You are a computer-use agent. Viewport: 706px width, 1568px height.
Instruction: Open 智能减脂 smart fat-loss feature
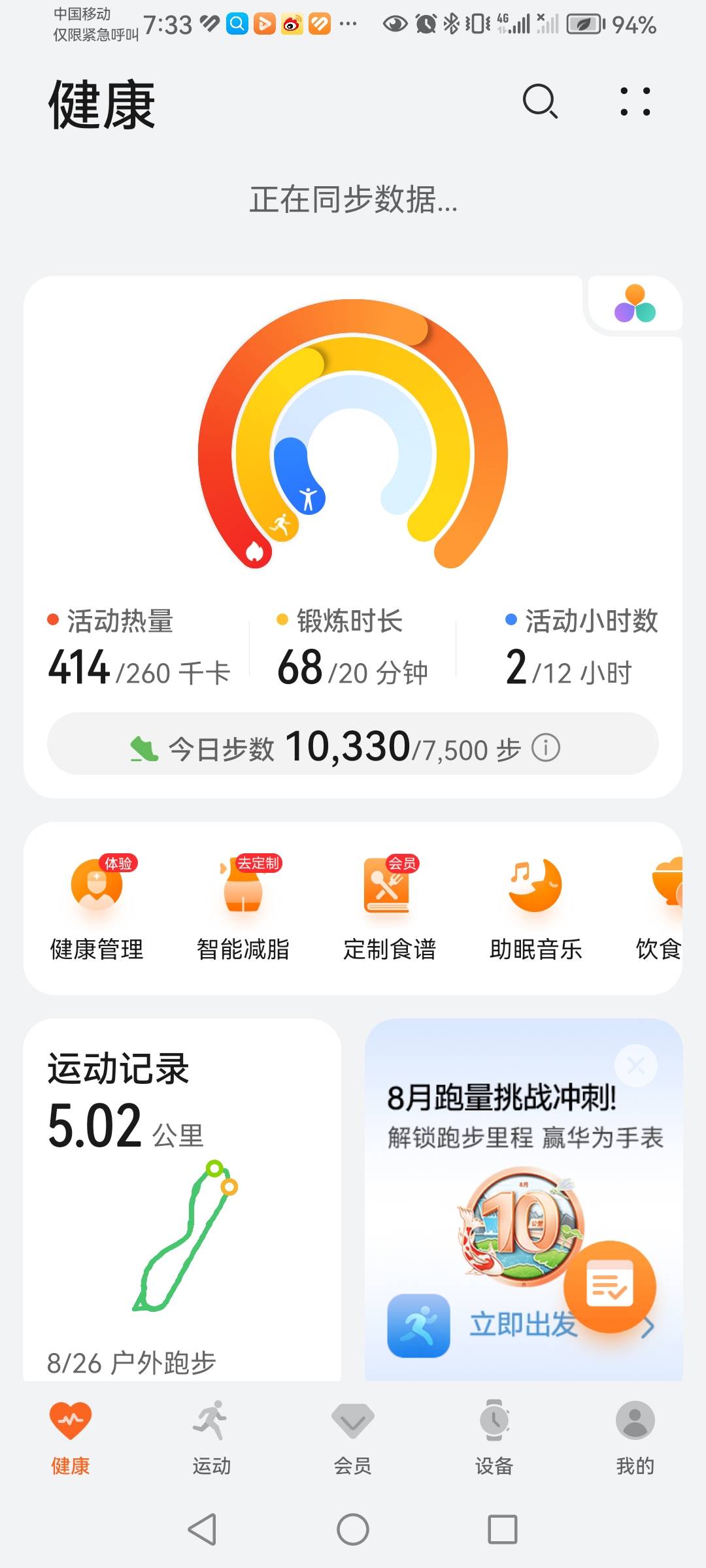[243, 889]
